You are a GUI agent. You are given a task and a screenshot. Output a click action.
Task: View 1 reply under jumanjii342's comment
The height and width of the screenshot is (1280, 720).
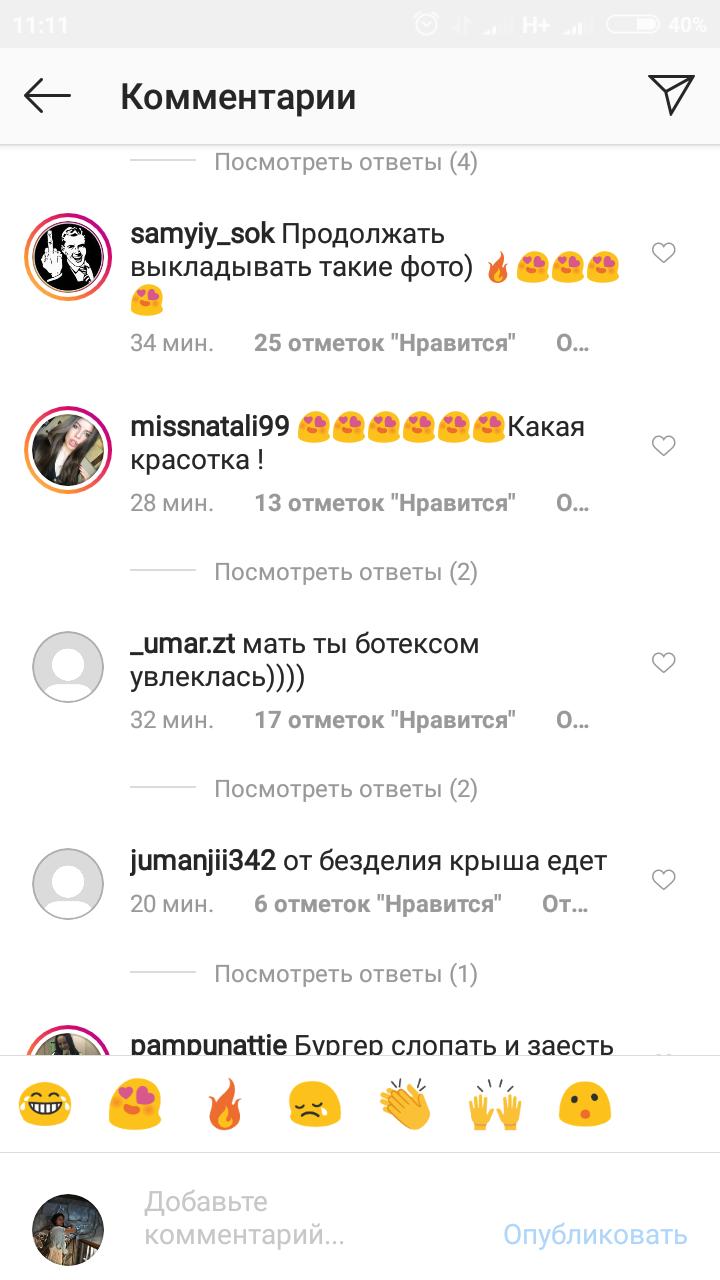(345, 974)
